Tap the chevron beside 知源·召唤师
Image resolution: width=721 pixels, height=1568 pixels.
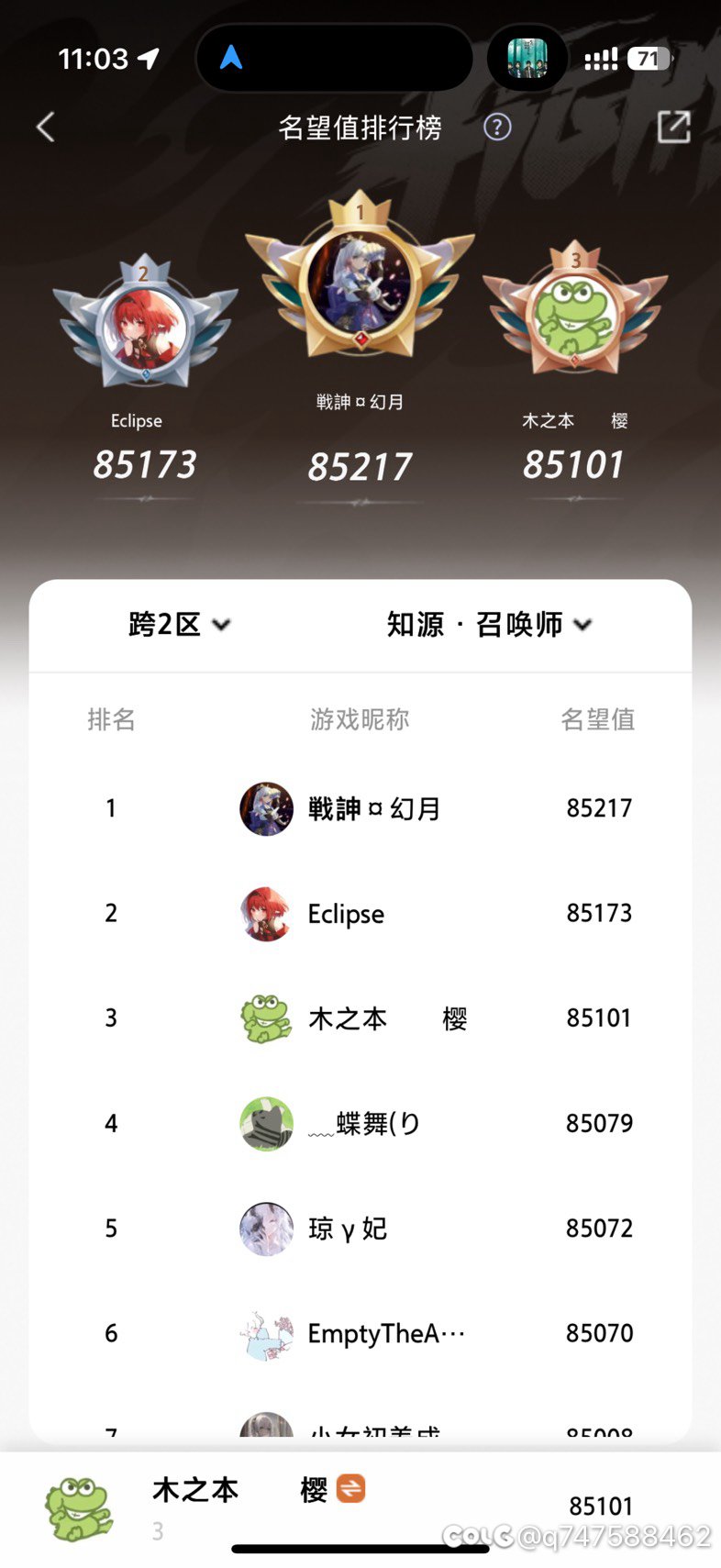583,625
